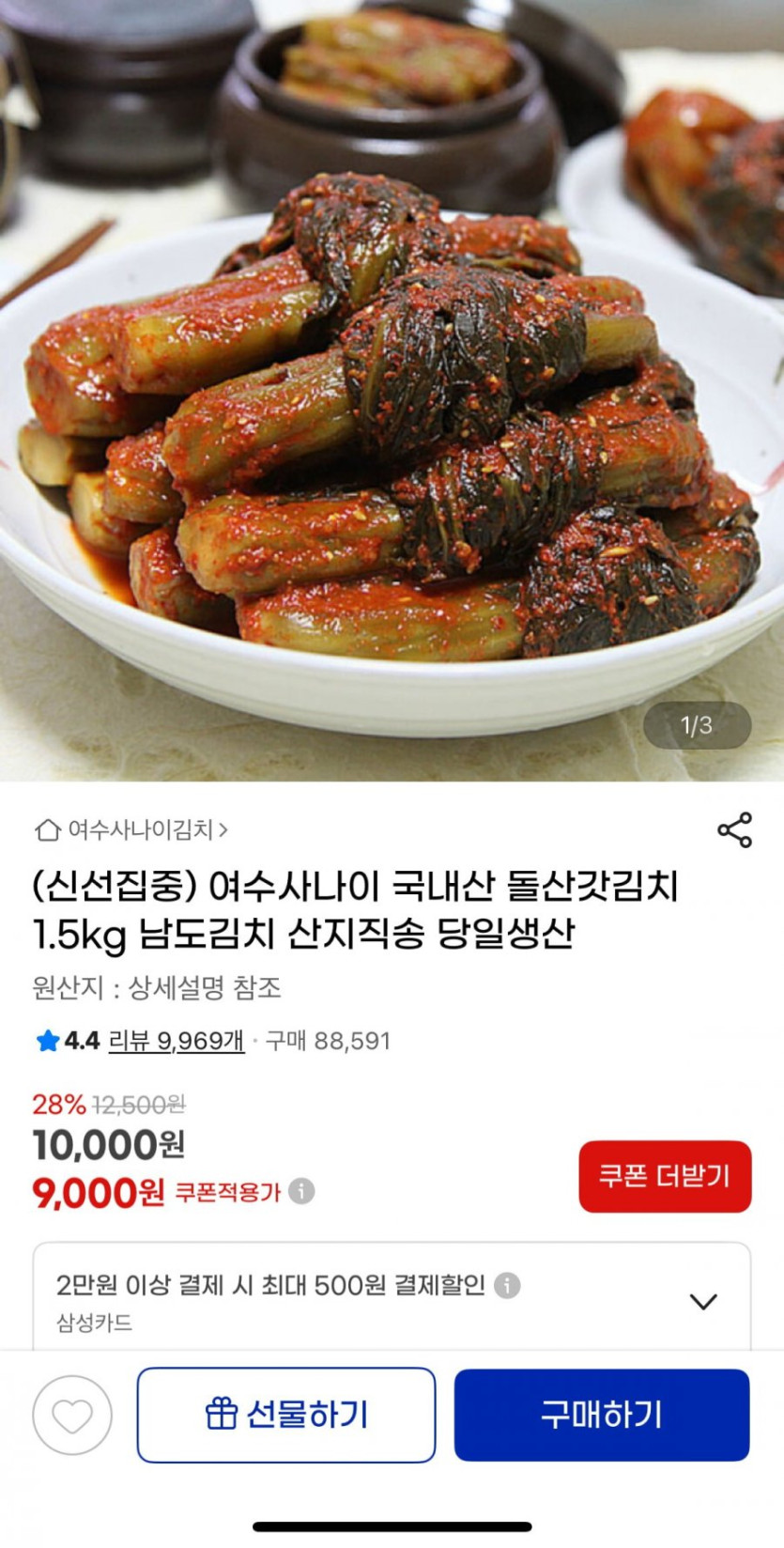Add product to wishlist with heart
The image size is (784, 1548).
click(72, 1416)
